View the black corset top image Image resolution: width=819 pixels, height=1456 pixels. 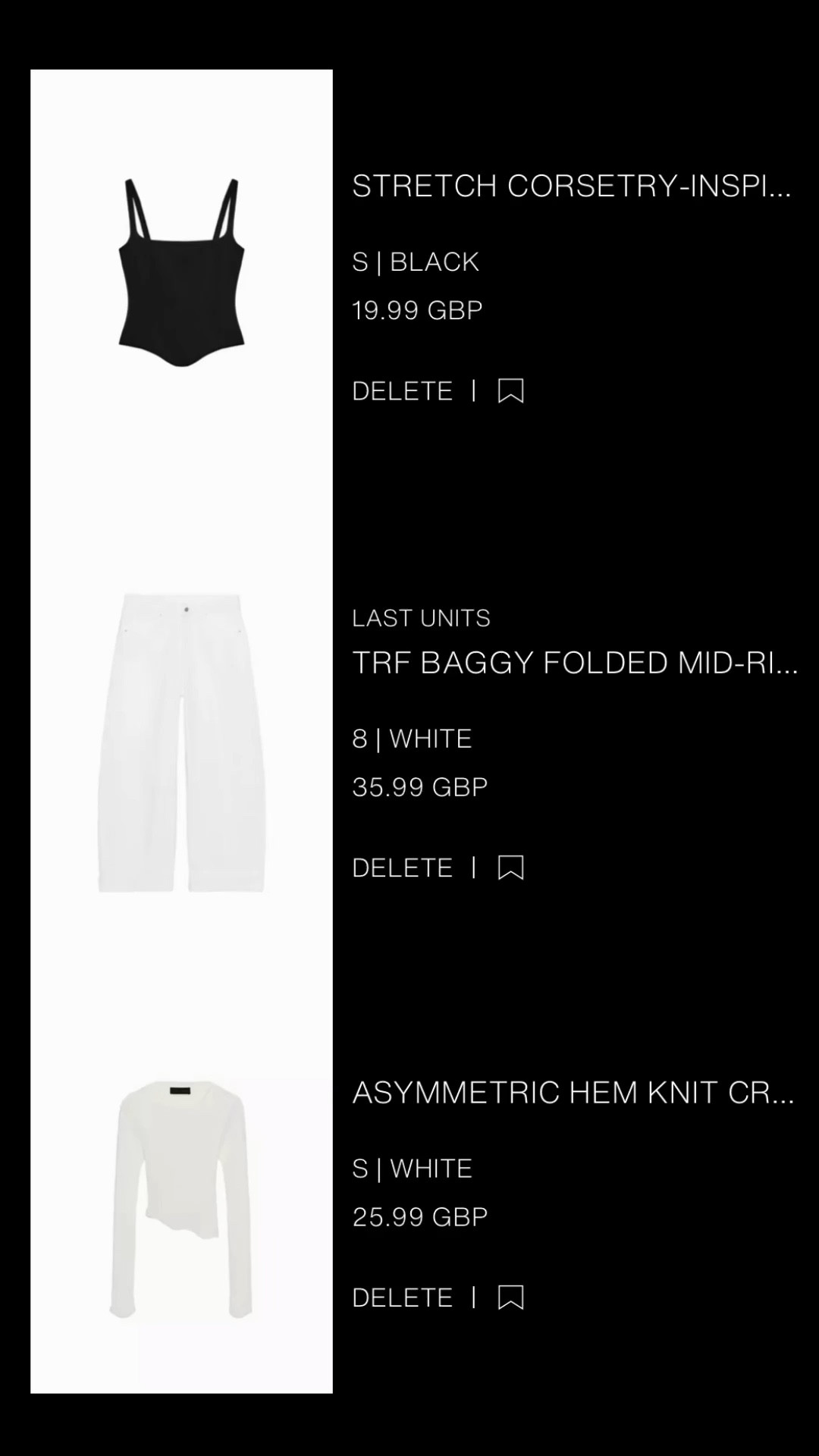pyautogui.click(x=182, y=269)
